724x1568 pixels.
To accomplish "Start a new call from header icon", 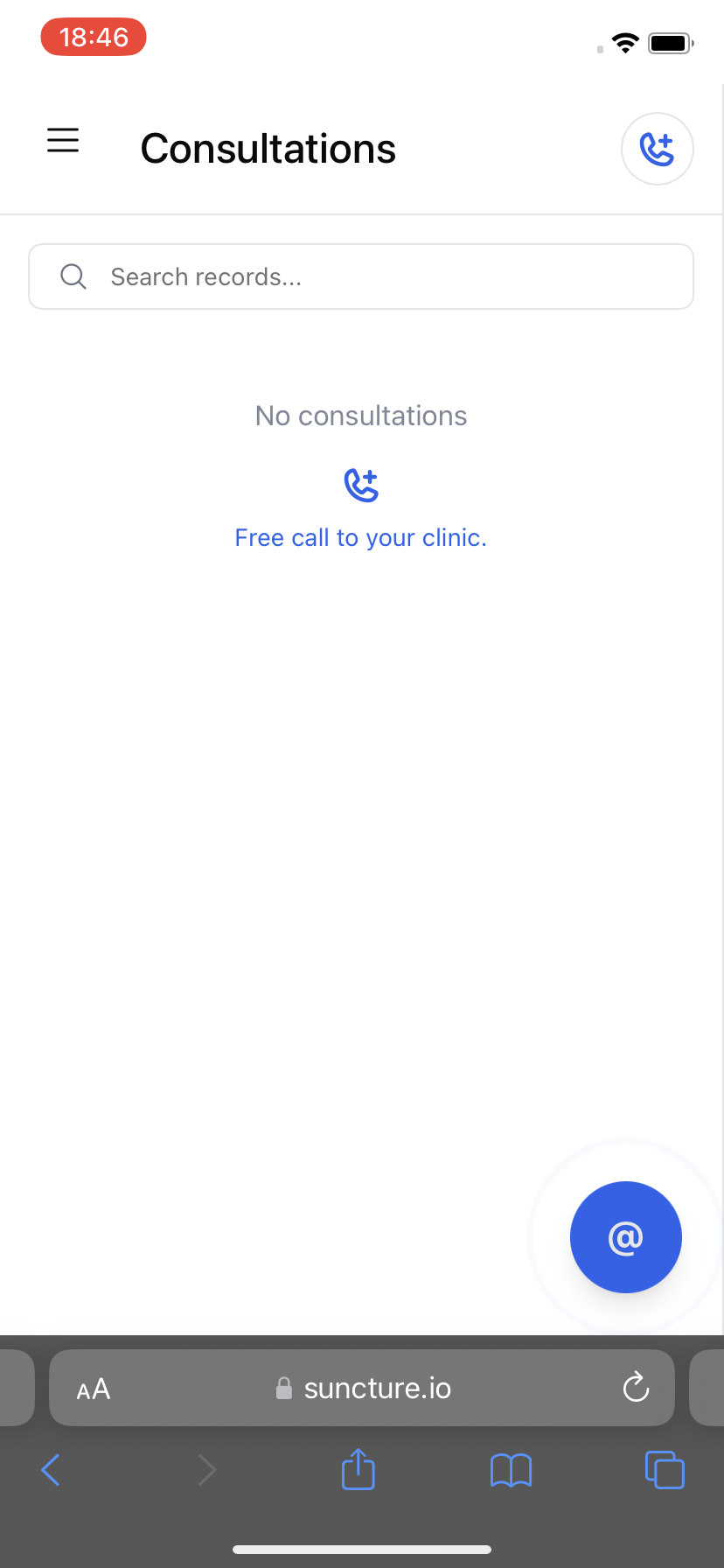I will tap(657, 149).
